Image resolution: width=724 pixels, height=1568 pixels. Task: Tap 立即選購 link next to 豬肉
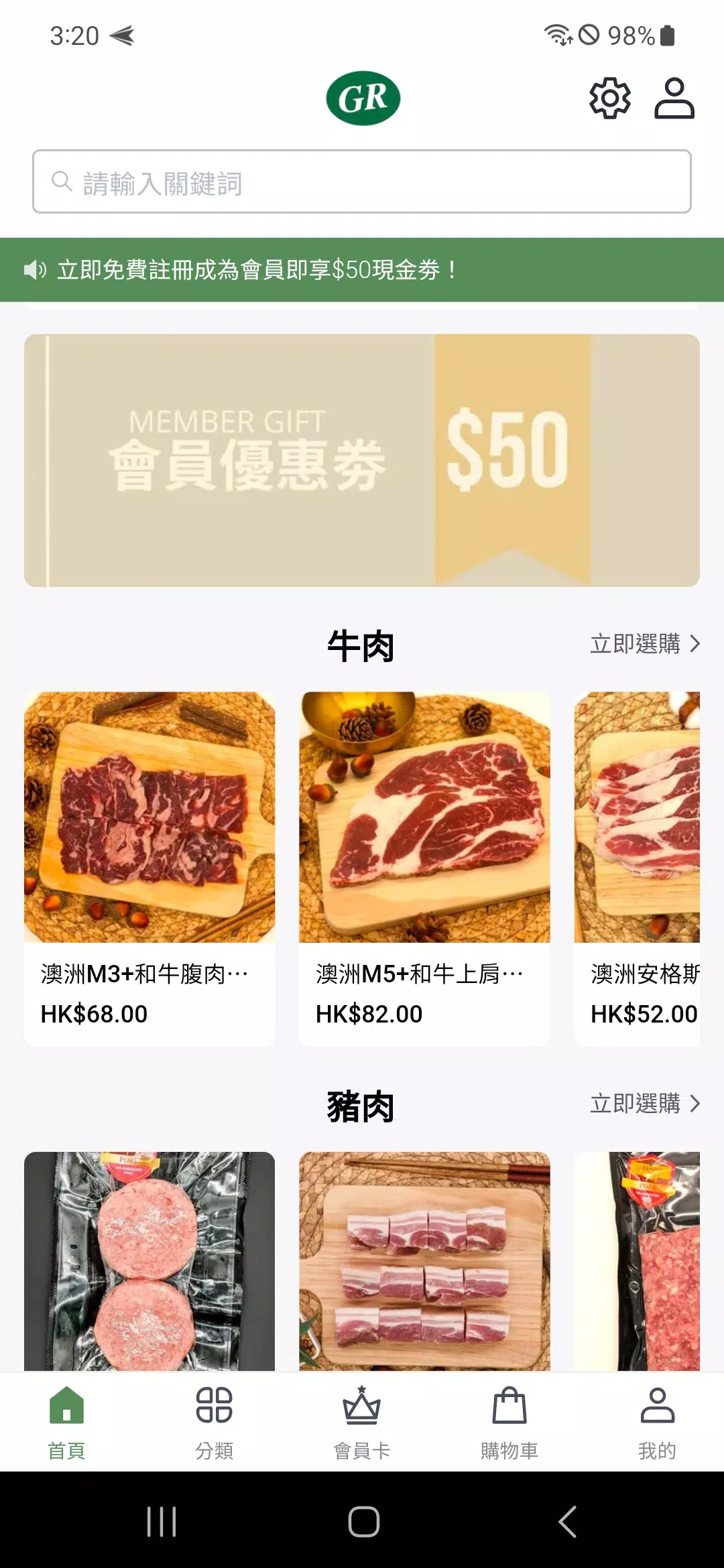[644, 1104]
